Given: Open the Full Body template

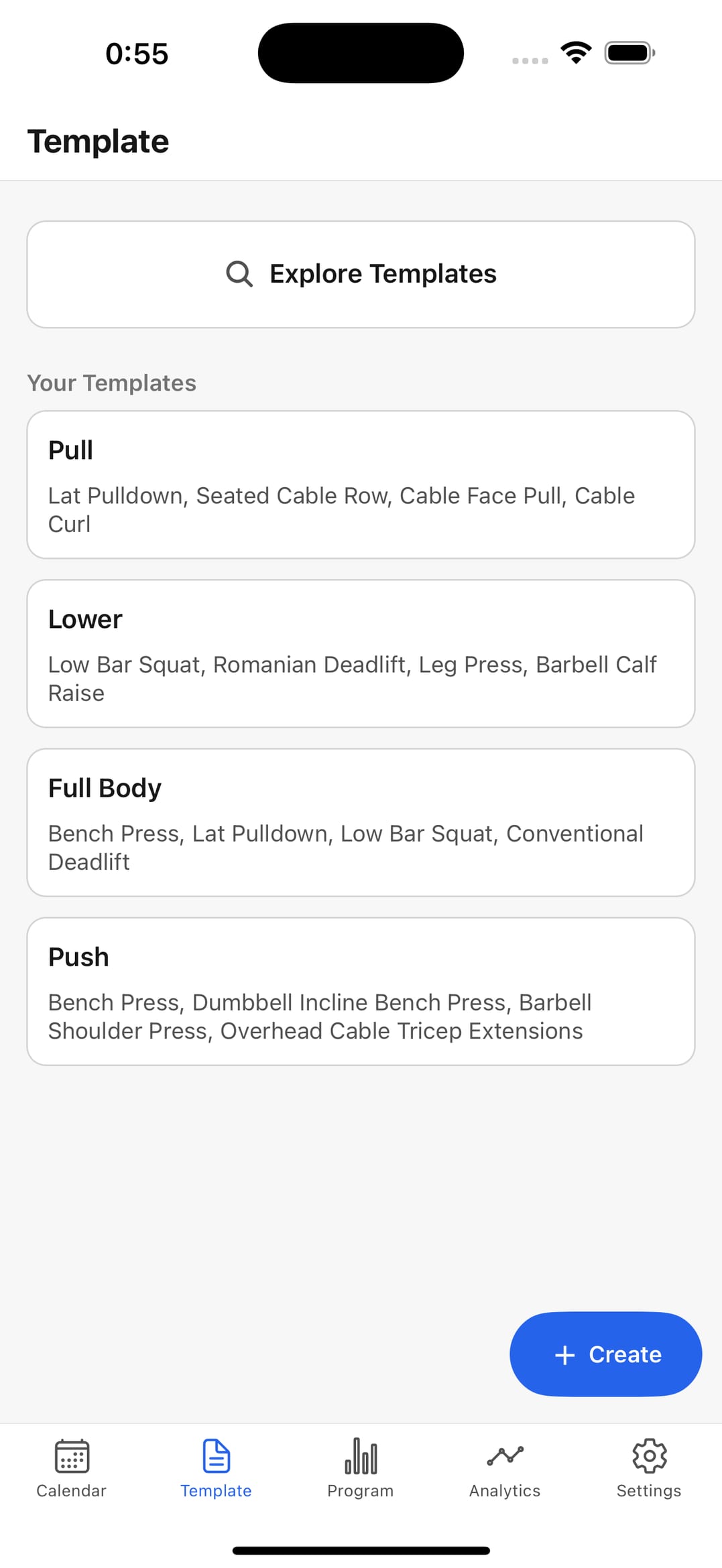Looking at the screenshot, I should coord(361,823).
